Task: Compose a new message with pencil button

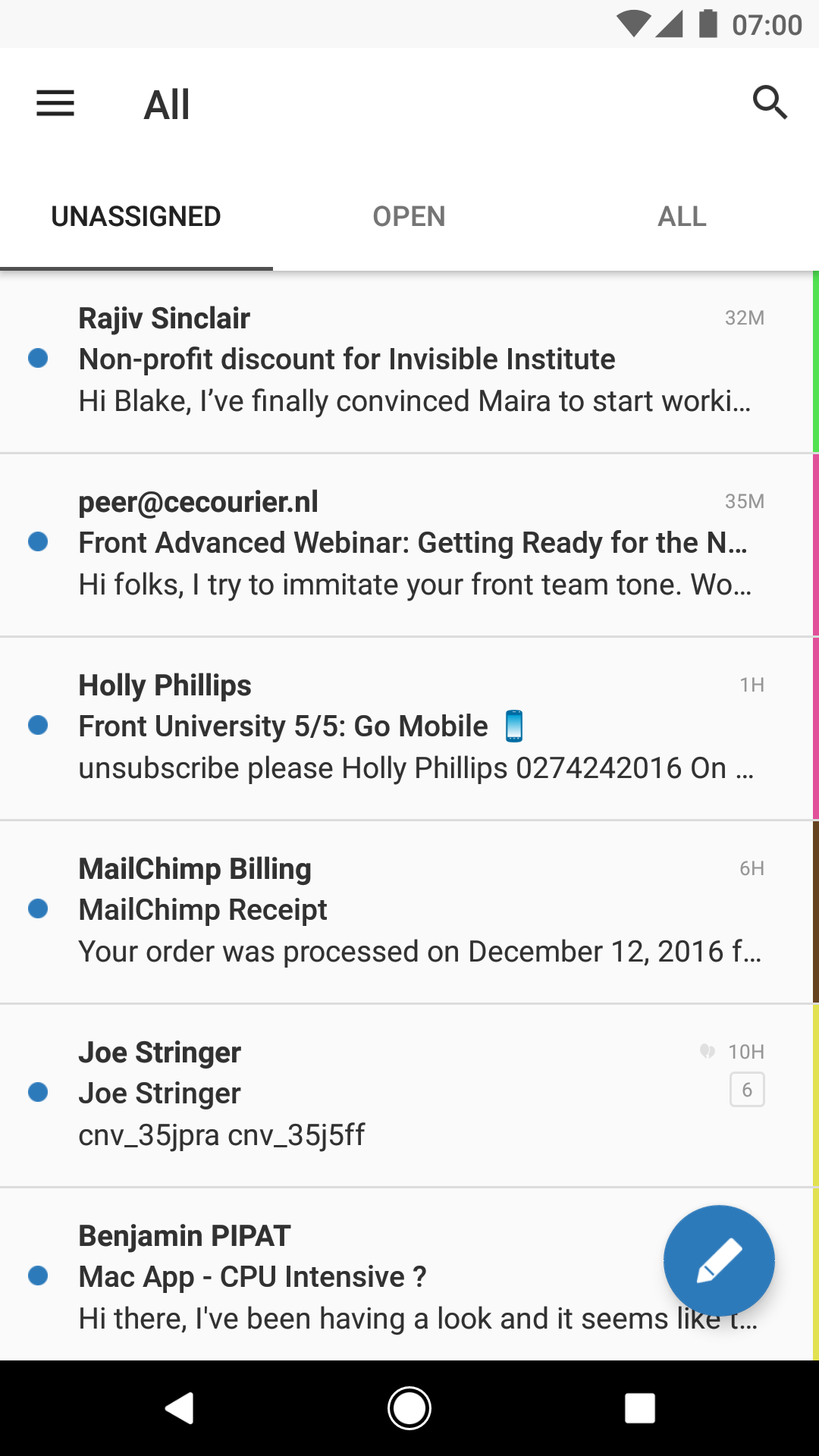Action: (x=718, y=1260)
